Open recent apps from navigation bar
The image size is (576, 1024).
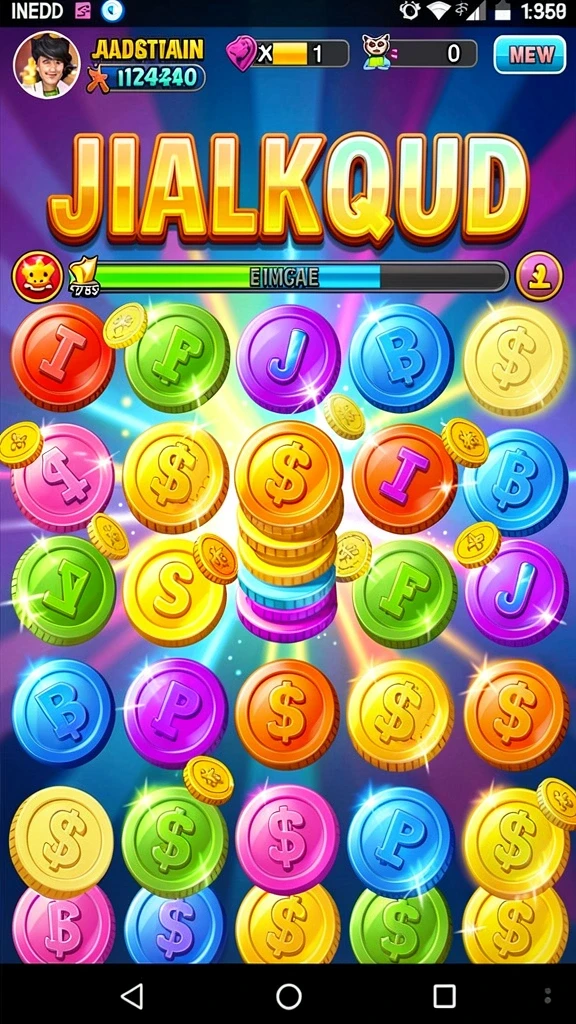click(x=444, y=997)
